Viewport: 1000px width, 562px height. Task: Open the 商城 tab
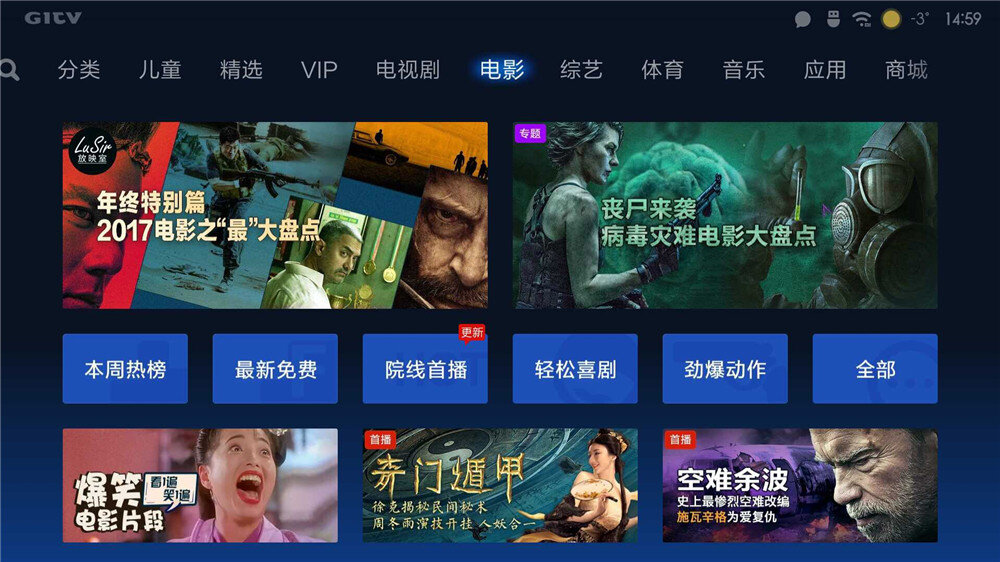click(x=906, y=70)
